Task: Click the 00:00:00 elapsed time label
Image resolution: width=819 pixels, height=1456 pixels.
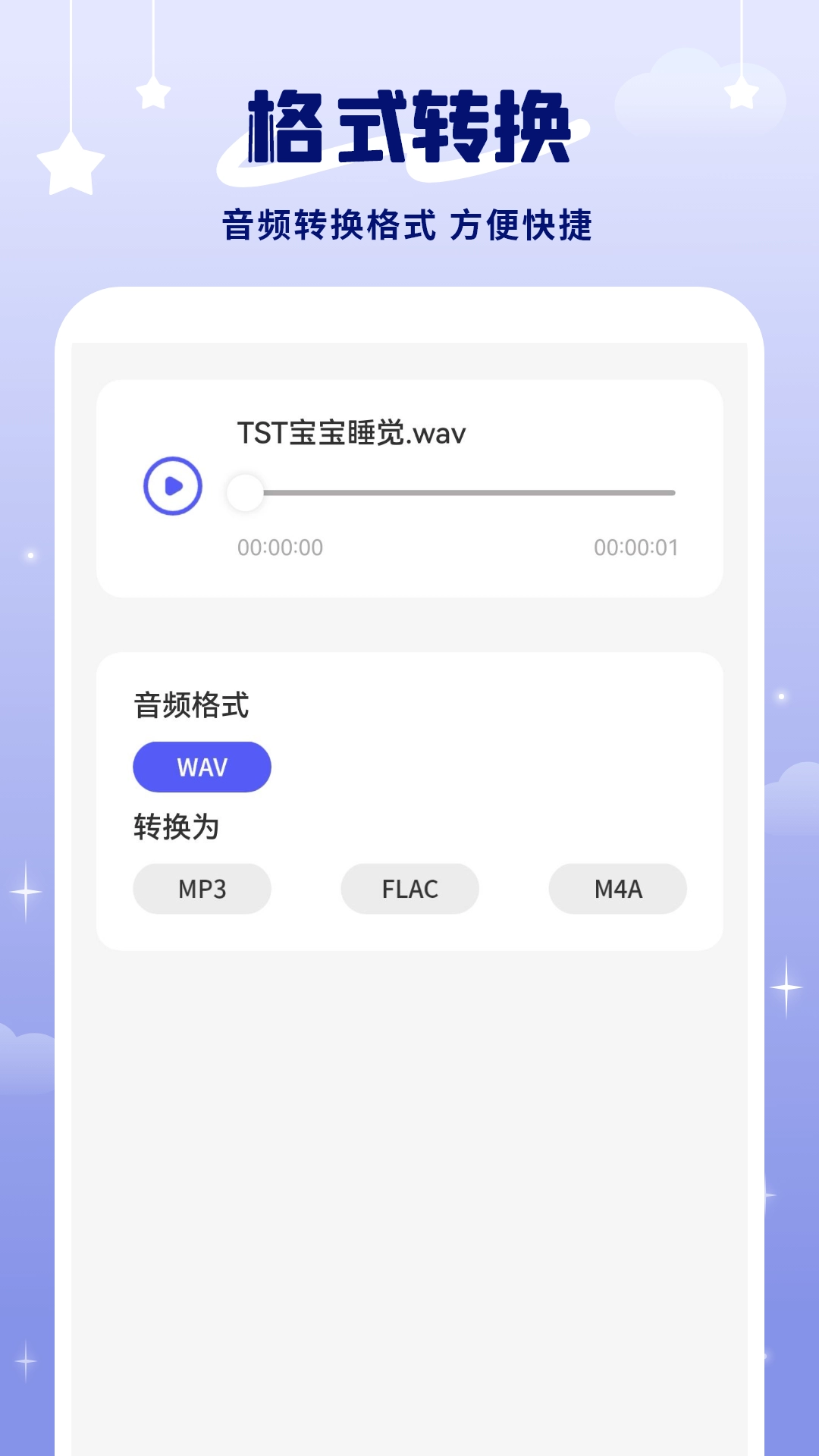Action: tap(280, 548)
